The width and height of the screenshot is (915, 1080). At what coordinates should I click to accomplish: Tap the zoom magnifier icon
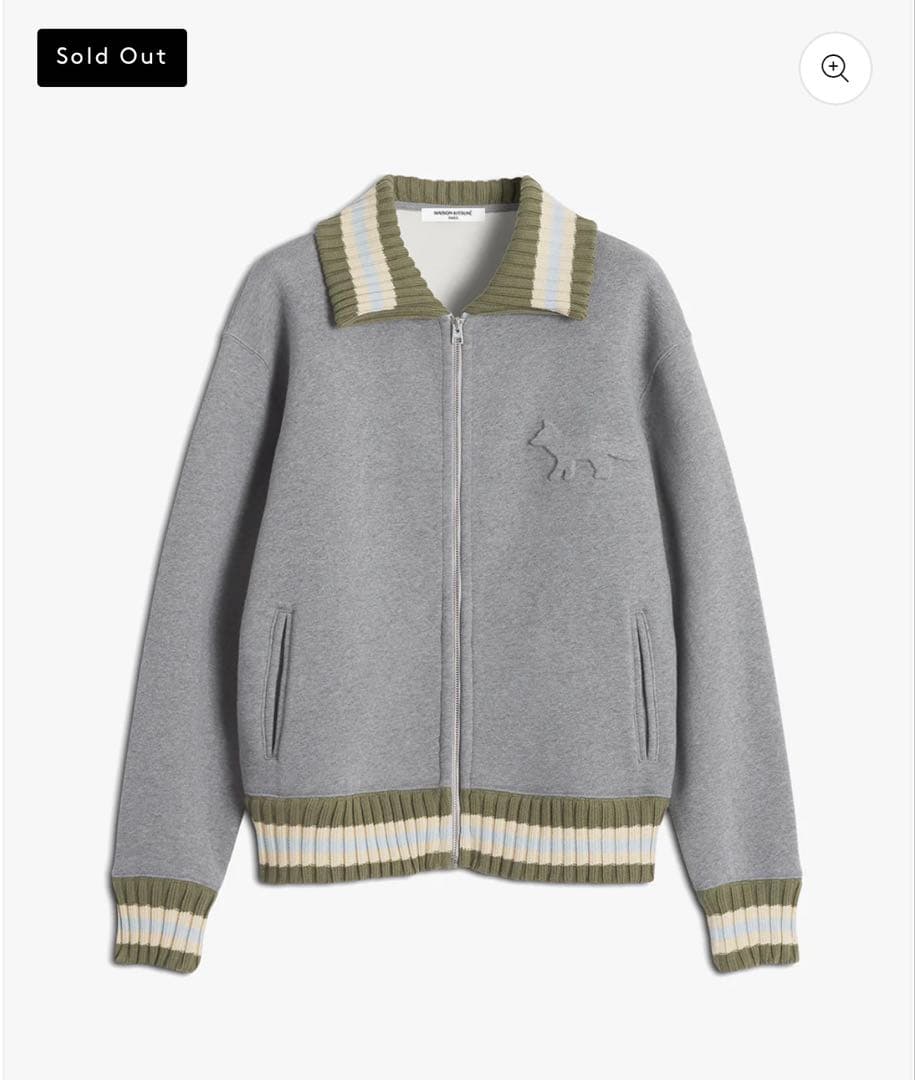coord(835,68)
